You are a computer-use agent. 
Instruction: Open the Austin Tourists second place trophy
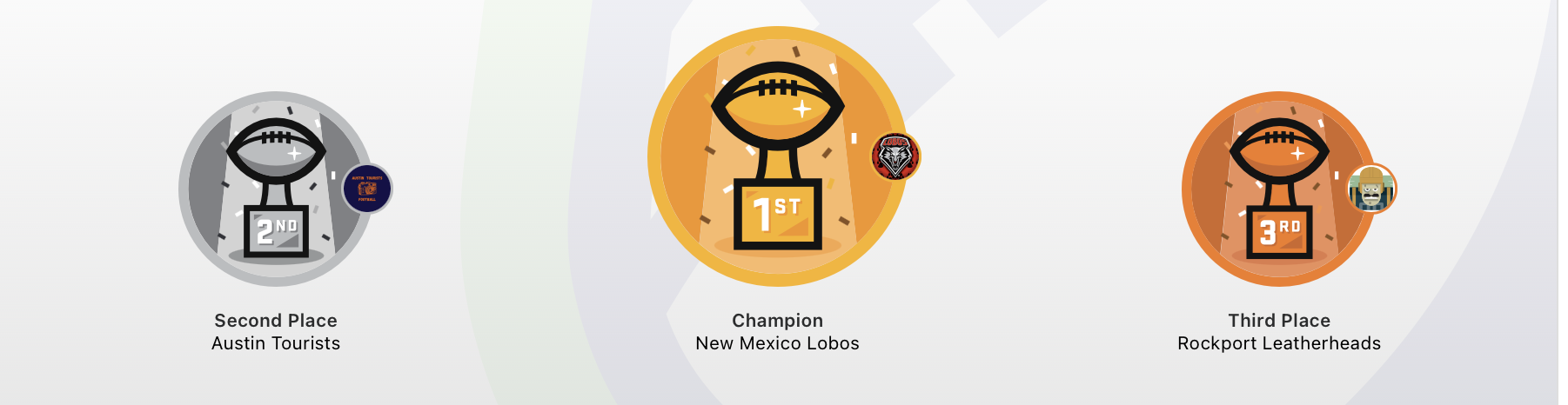pyautogui.click(x=276, y=189)
